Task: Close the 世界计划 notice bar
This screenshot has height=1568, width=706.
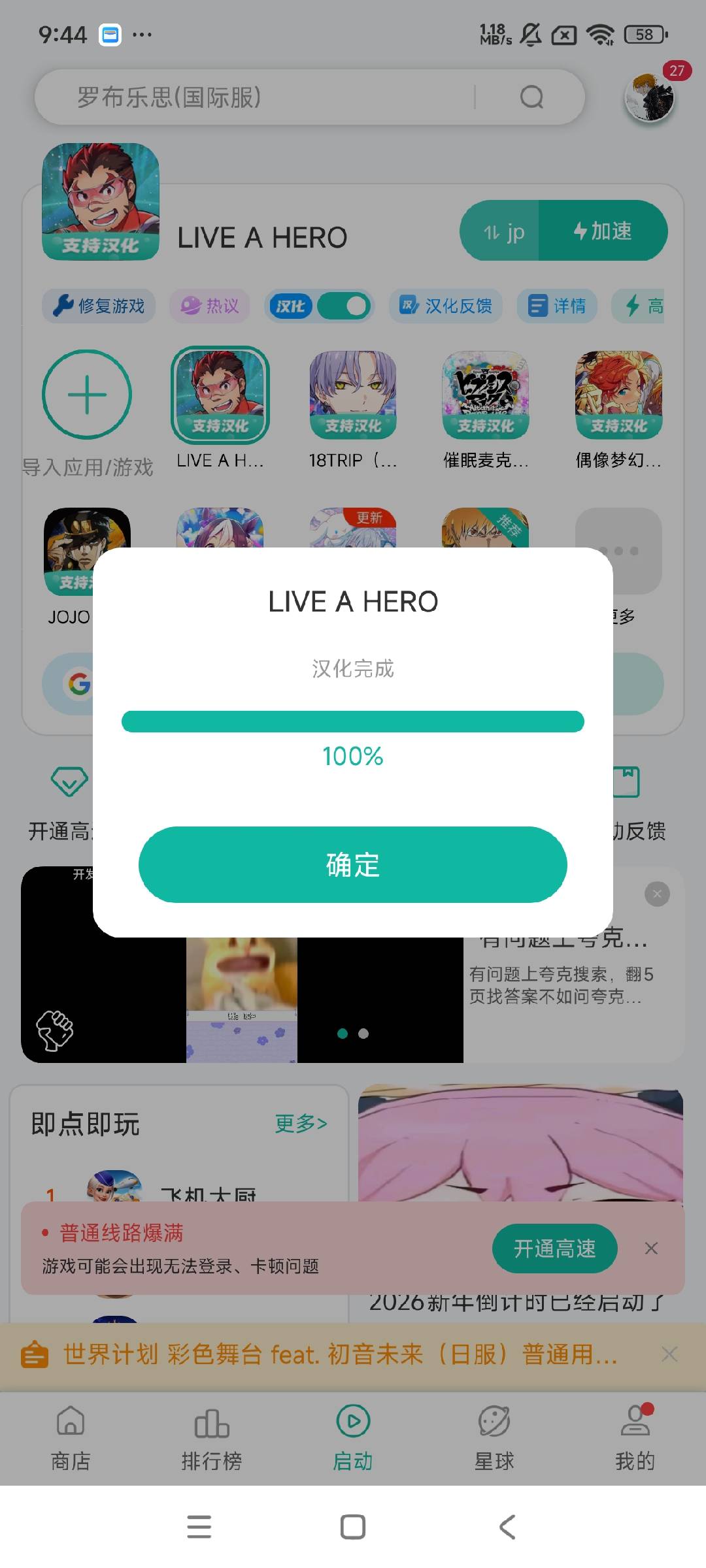Action: (669, 1354)
